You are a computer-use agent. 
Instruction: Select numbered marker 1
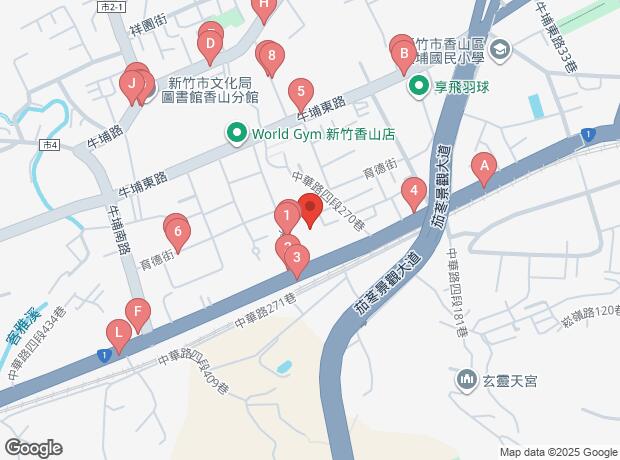(x=286, y=214)
